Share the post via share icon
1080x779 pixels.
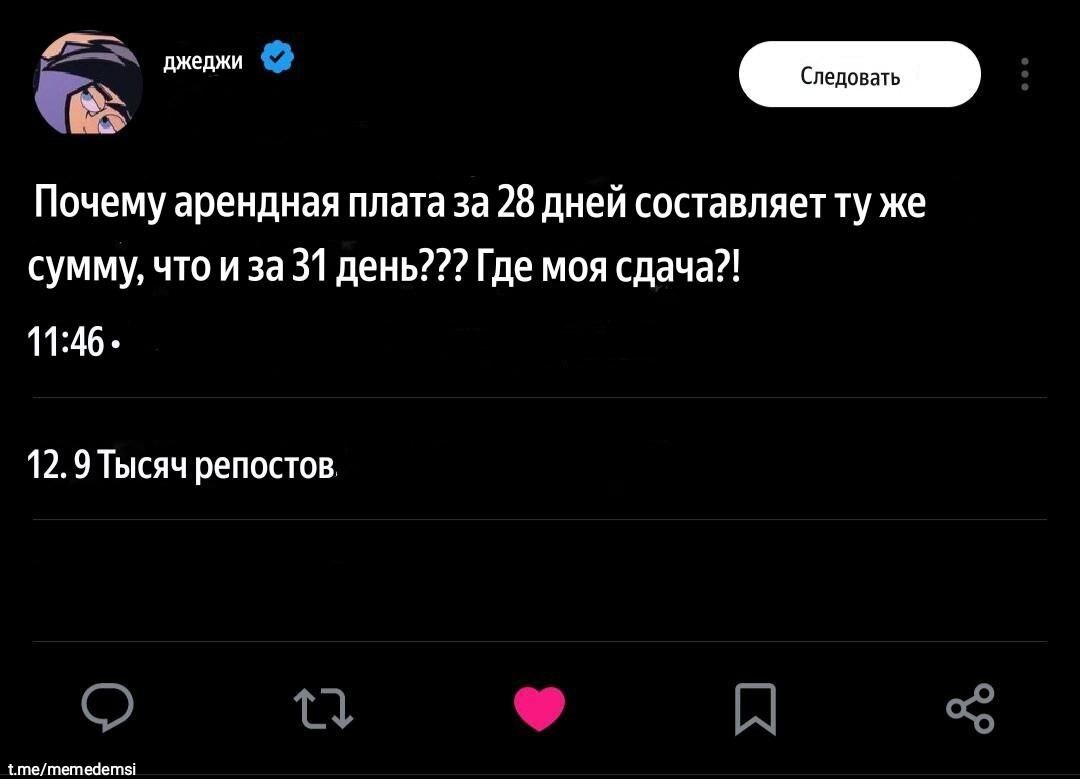tap(970, 708)
